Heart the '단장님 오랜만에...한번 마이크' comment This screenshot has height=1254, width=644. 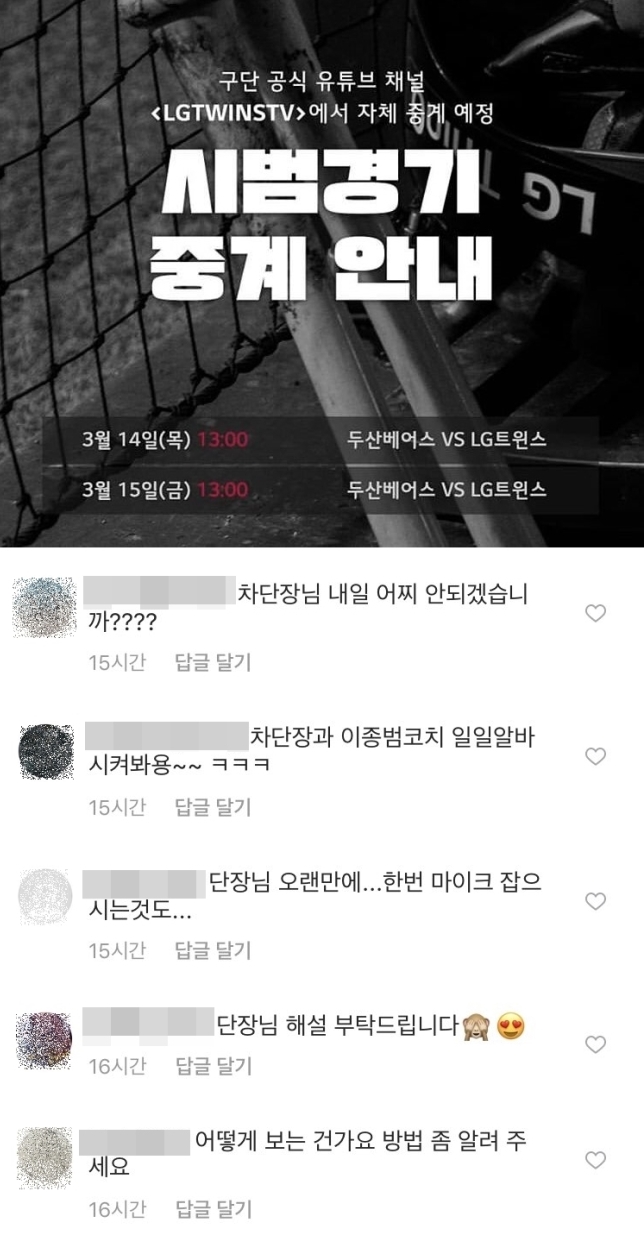point(595,901)
